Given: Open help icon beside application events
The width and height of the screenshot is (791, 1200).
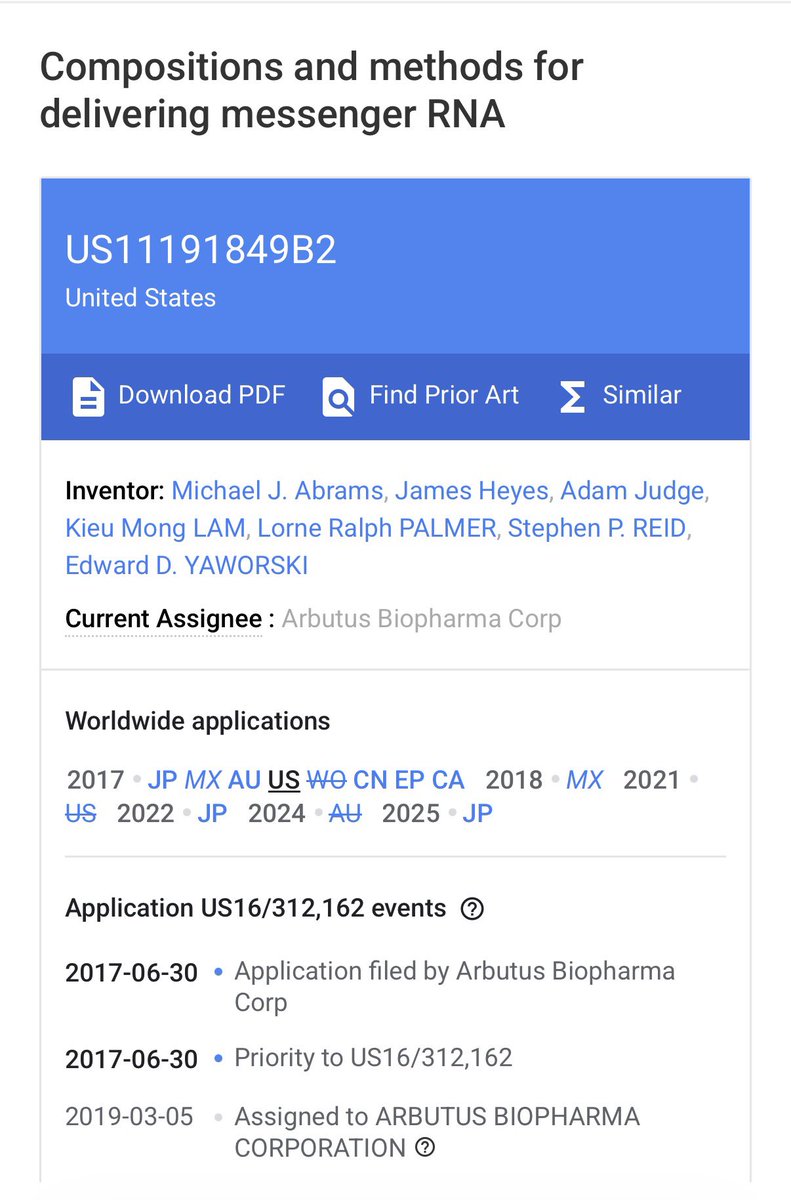Looking at the screenshot, I should click(472, 909).
